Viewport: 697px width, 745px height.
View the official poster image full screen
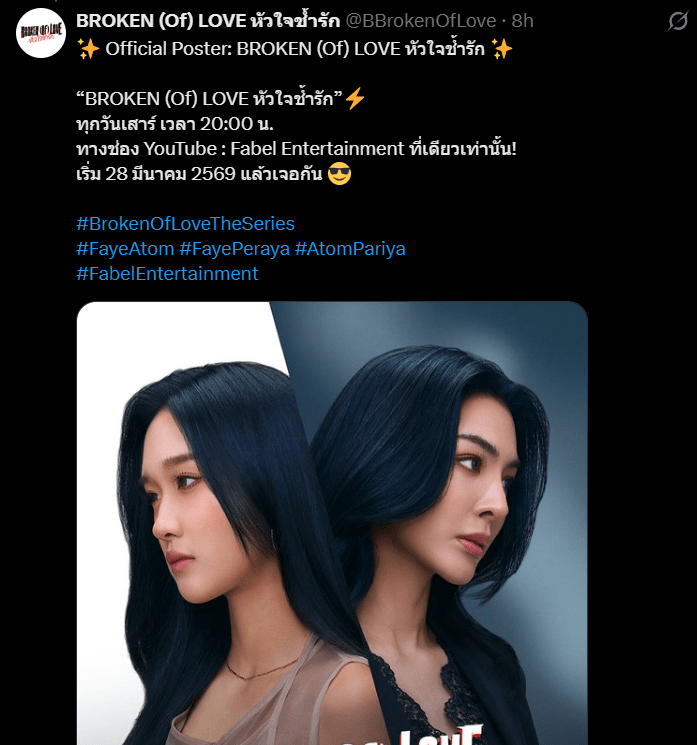[x=332, y=520]
